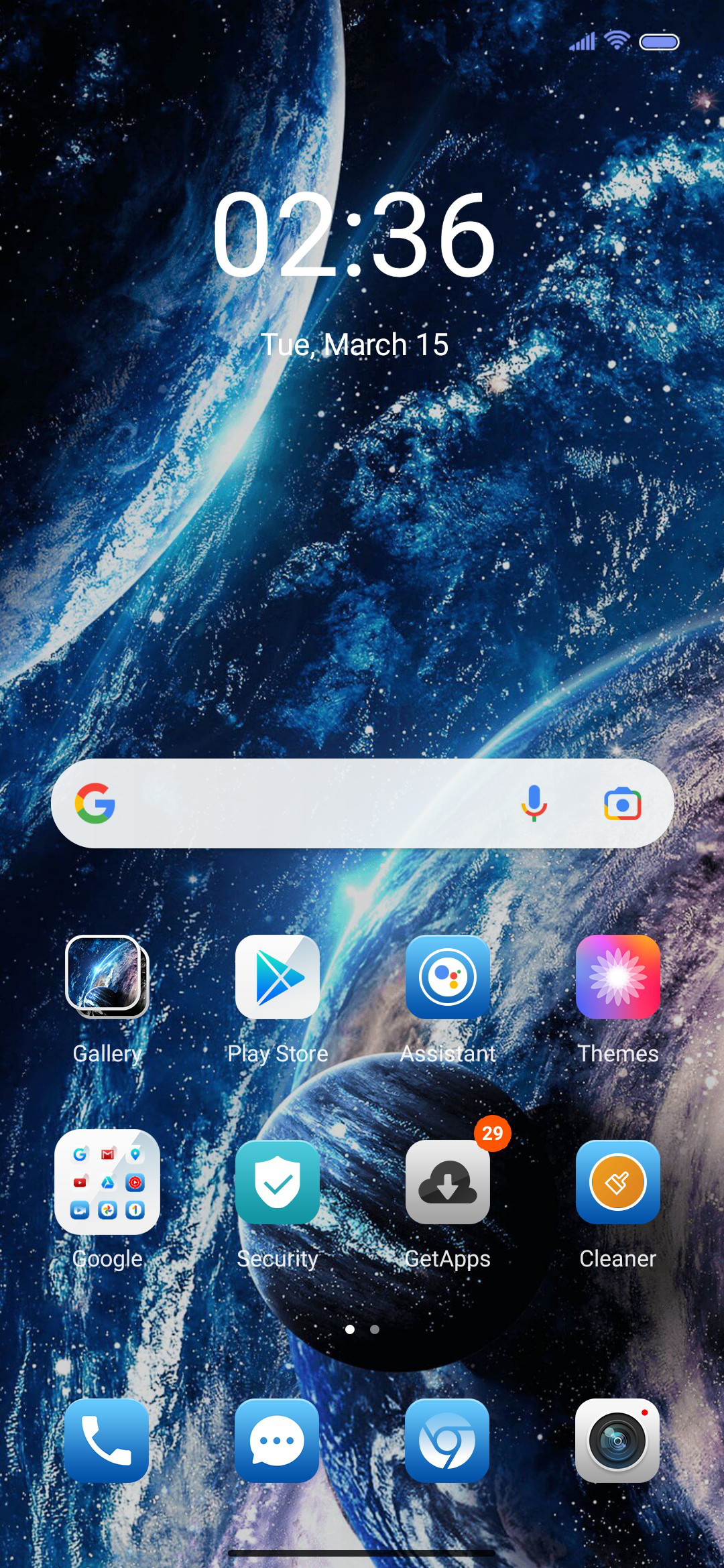Open the Phone dialer in dock

107,1441
